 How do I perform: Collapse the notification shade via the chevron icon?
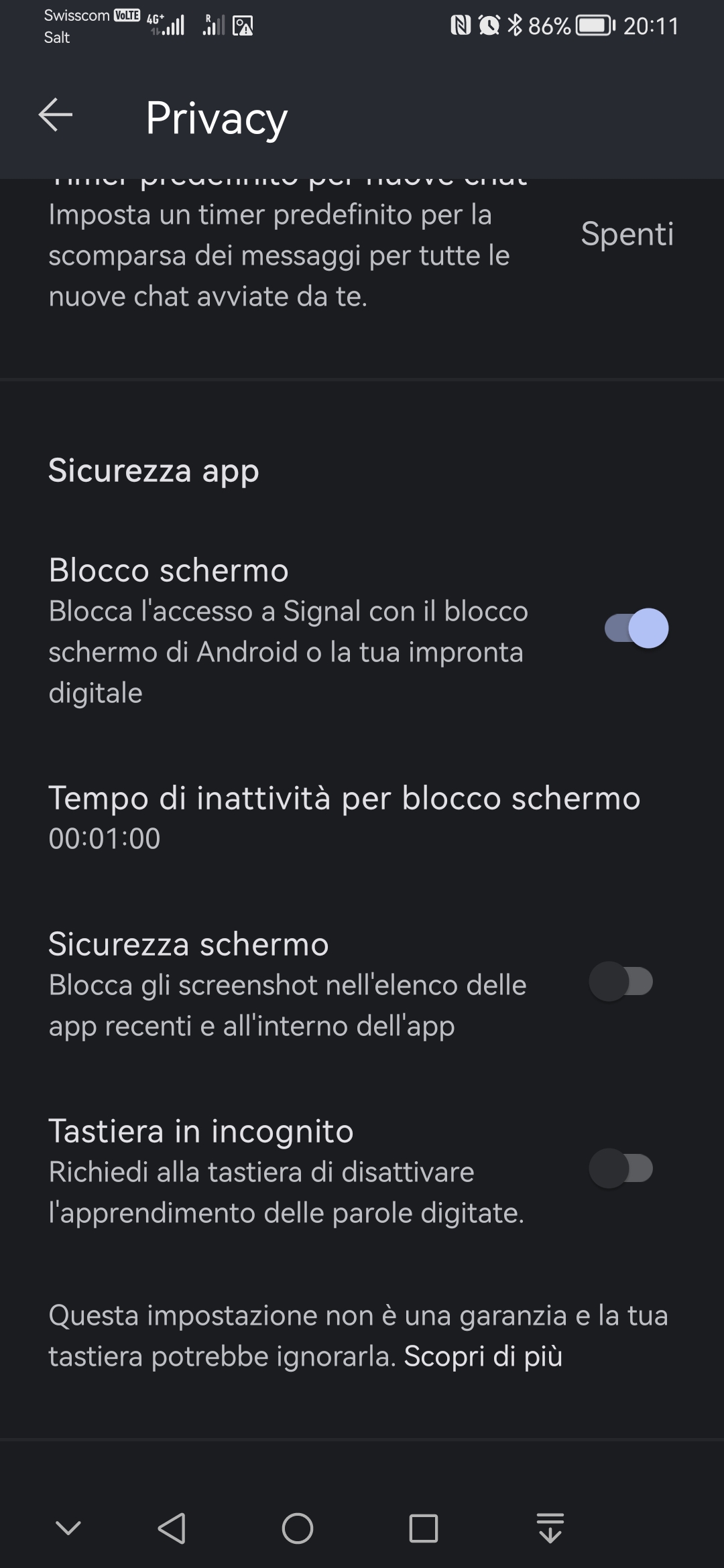coord(70,1530)
